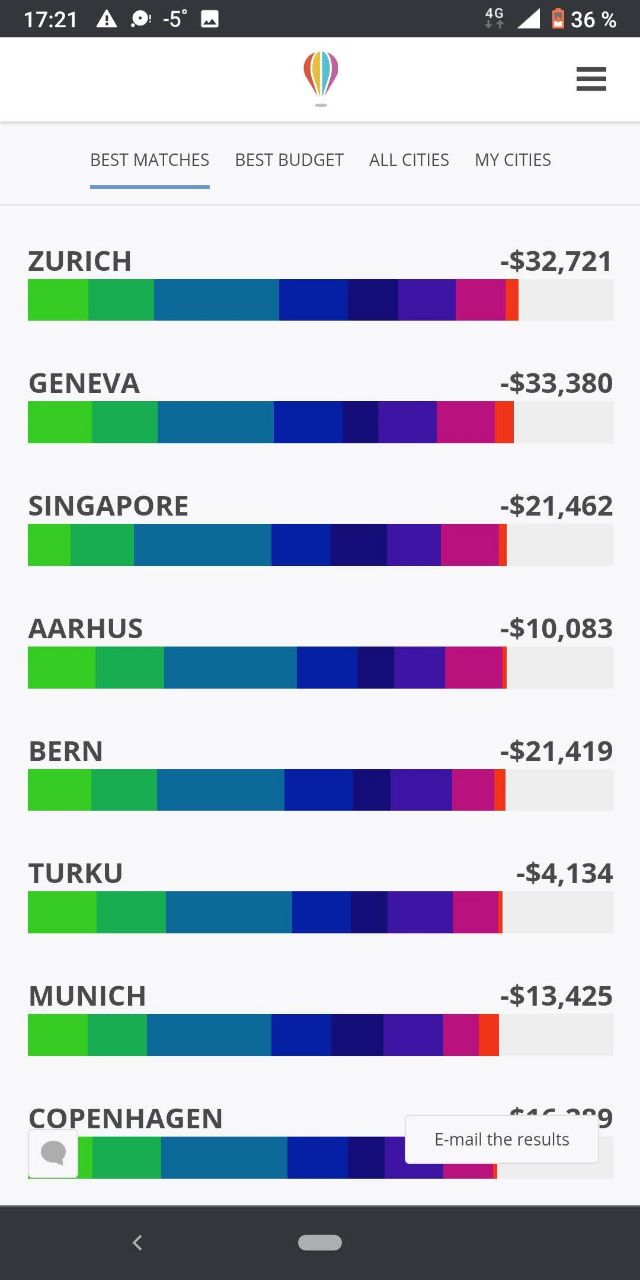This screenshot has height=1280, width=640.
Task: Open the Geneva city result
Action: tap(320, 405)
